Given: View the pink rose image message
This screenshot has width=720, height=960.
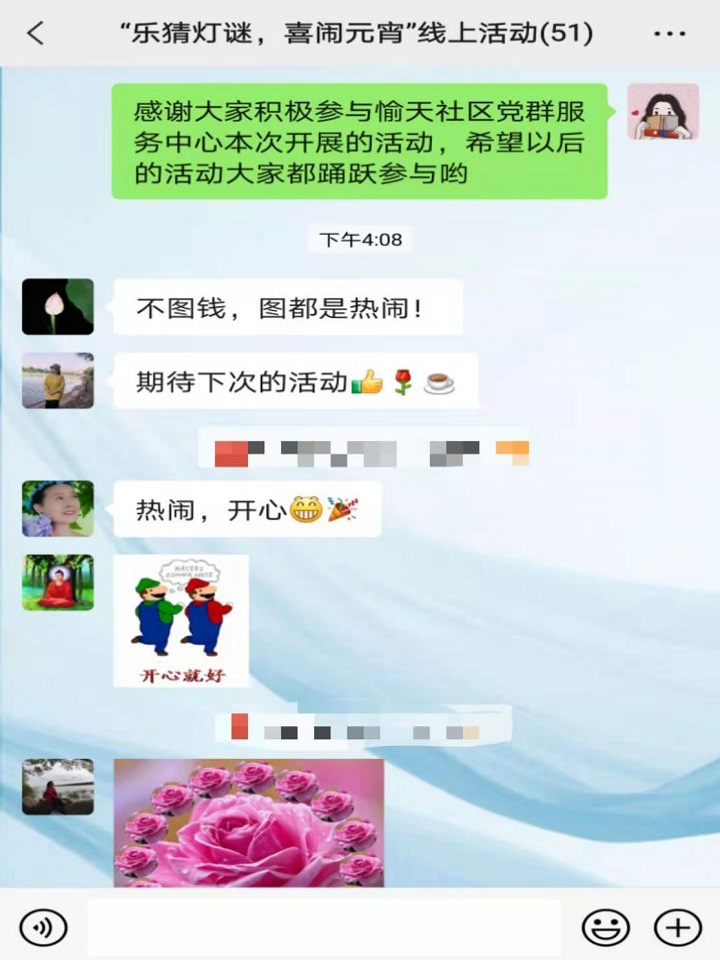Looking at the screenshot, I should coord(249,822).
